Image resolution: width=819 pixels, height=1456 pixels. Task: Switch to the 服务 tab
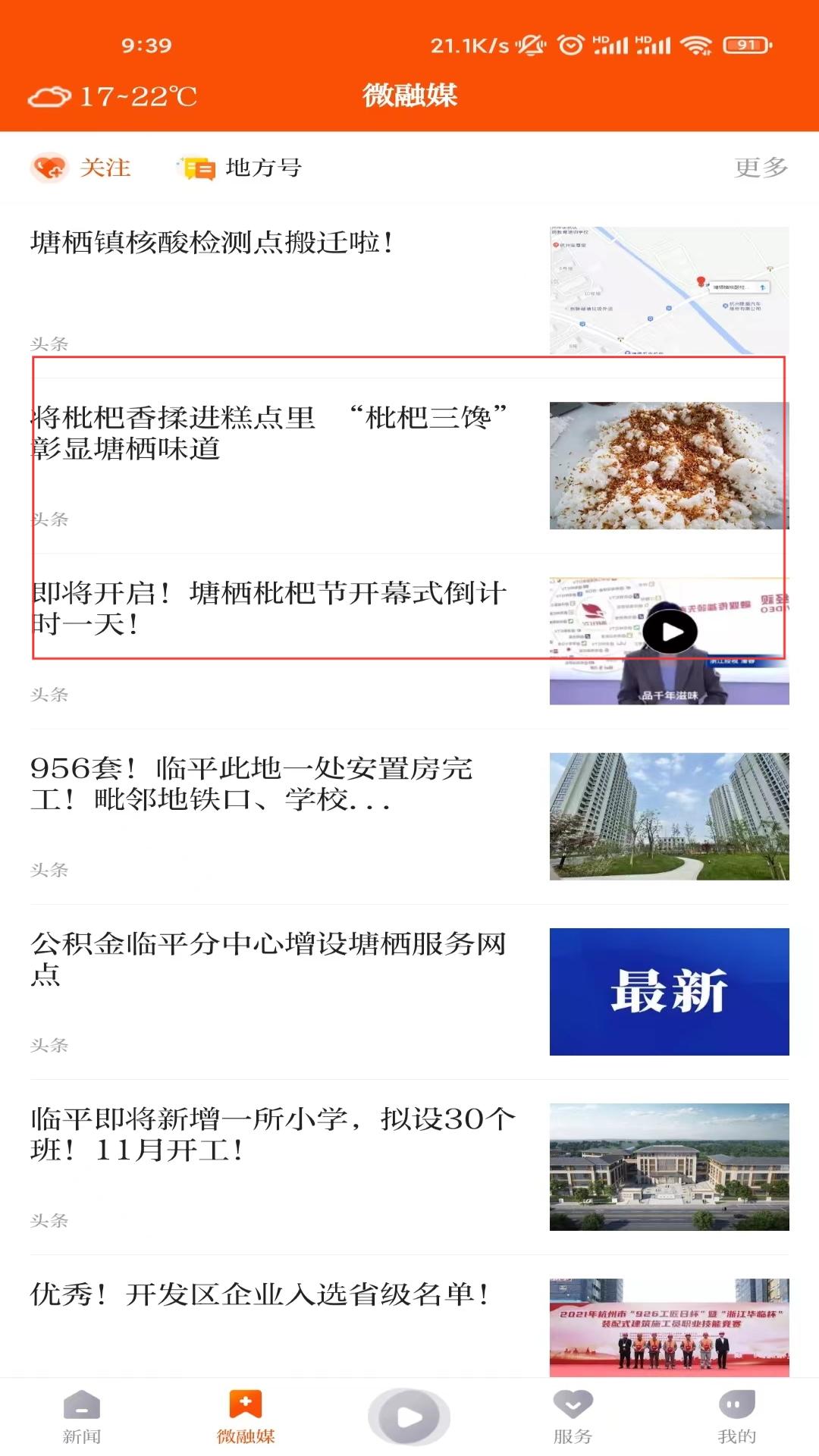573,1416
